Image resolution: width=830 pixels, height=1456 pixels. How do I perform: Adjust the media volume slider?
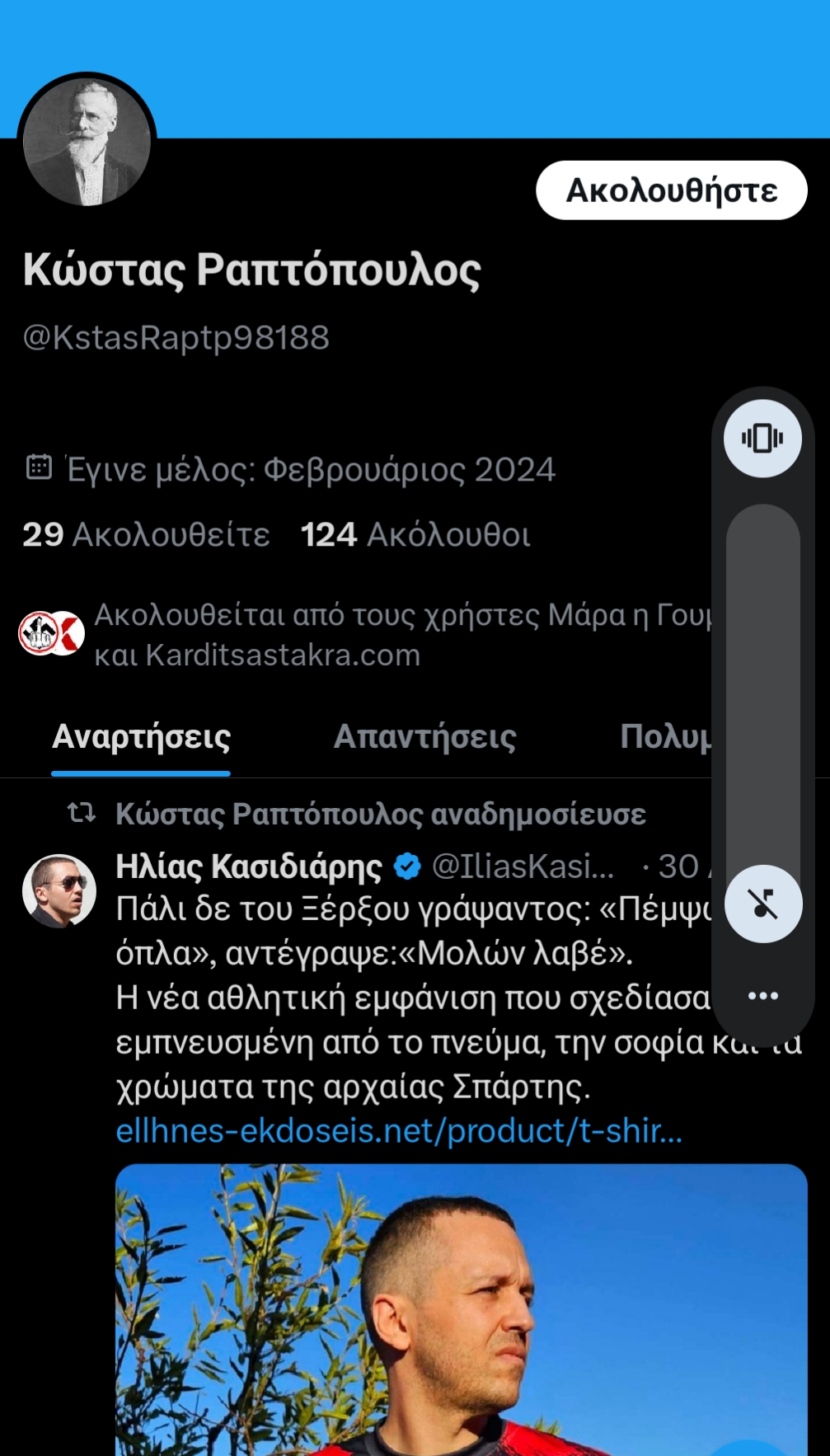tap(762, 684)
